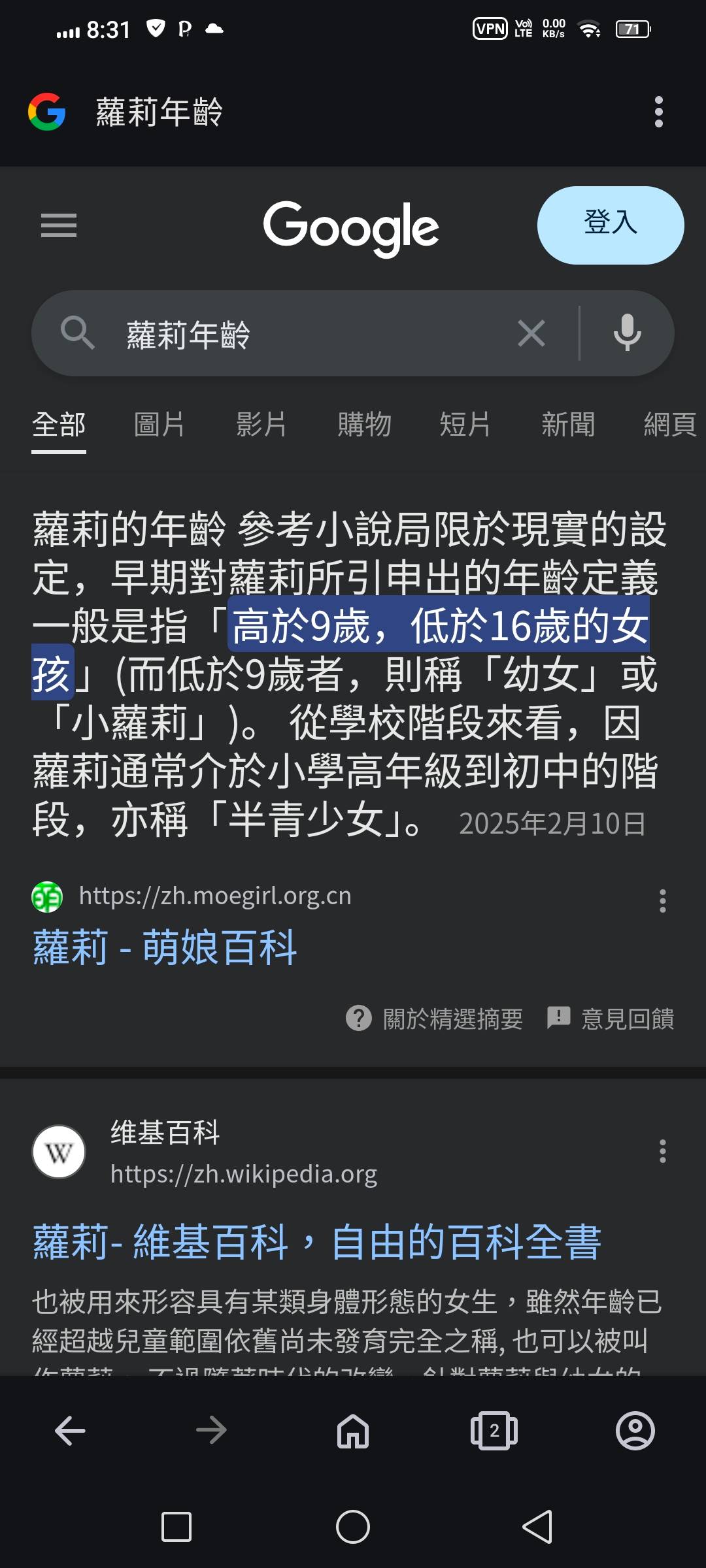Tap the 登入 sign-in button
The height and width of the screenshot is (1568, 706).
coord(611,225)
